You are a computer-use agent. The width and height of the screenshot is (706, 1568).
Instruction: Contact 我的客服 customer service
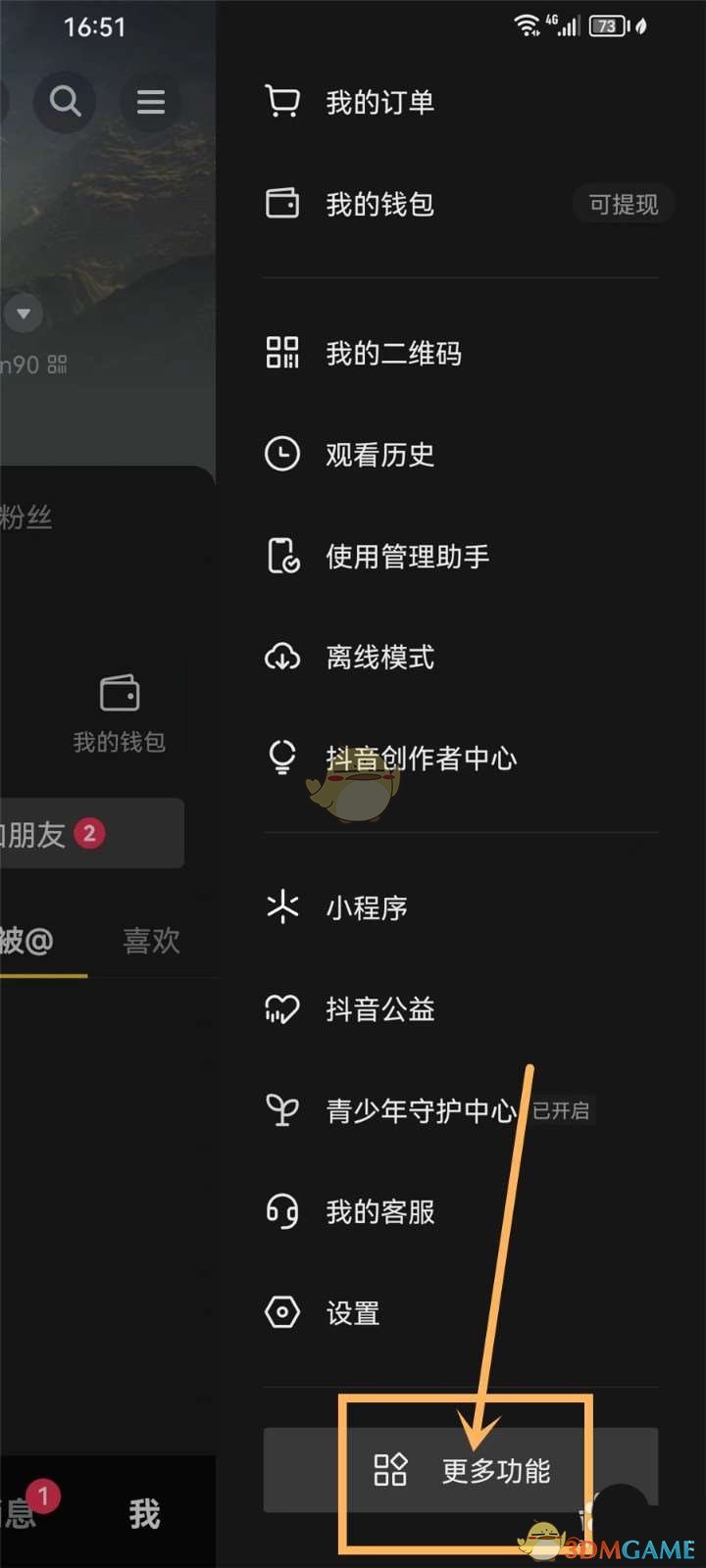click(379, 1212)
